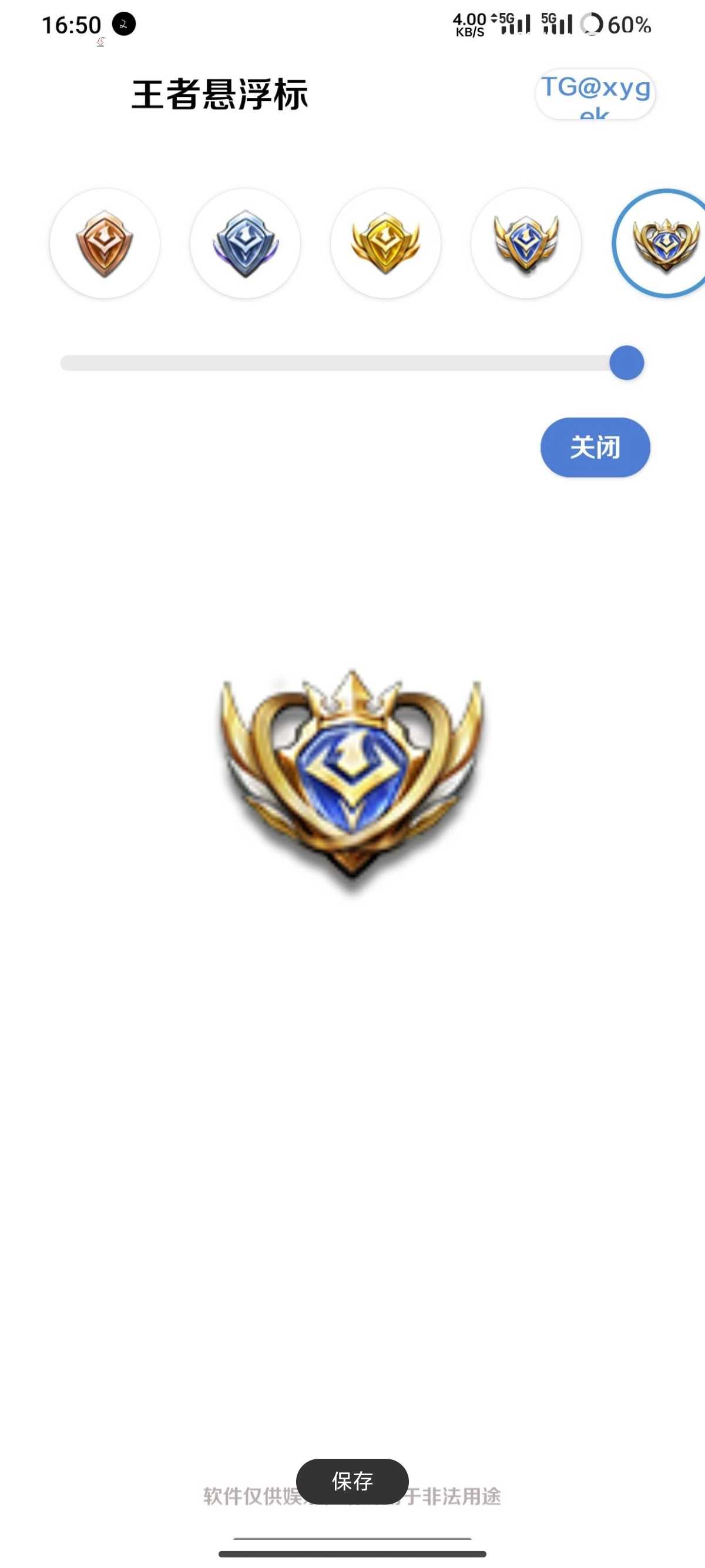Pick the winged blue-and-gold rank badge
This screenshot has width=705, height=1568.
click(526, 244)
